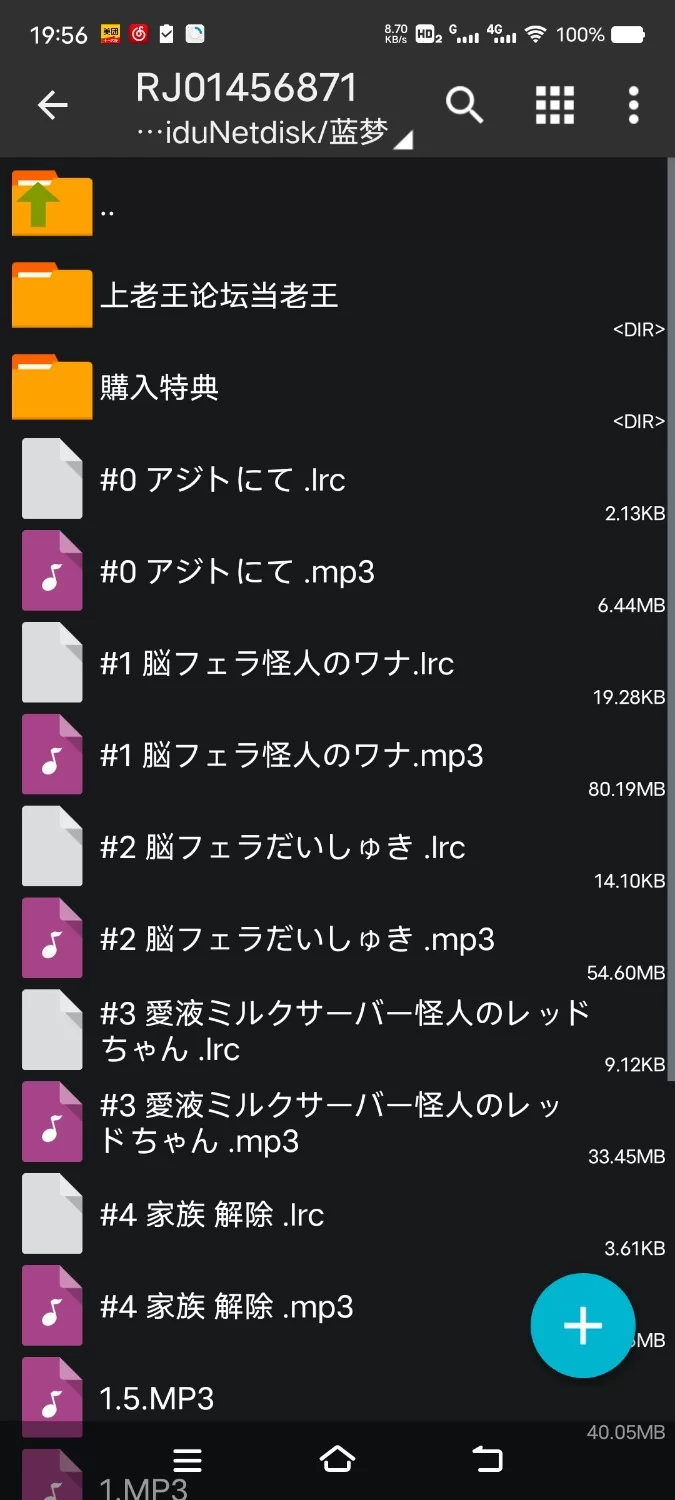Play #1 脳フェラ怪人のワナ.mp3
Image resolution: width=675 pixels, height=1500 pixels.
pyautogui.click(x=291, y=756)
